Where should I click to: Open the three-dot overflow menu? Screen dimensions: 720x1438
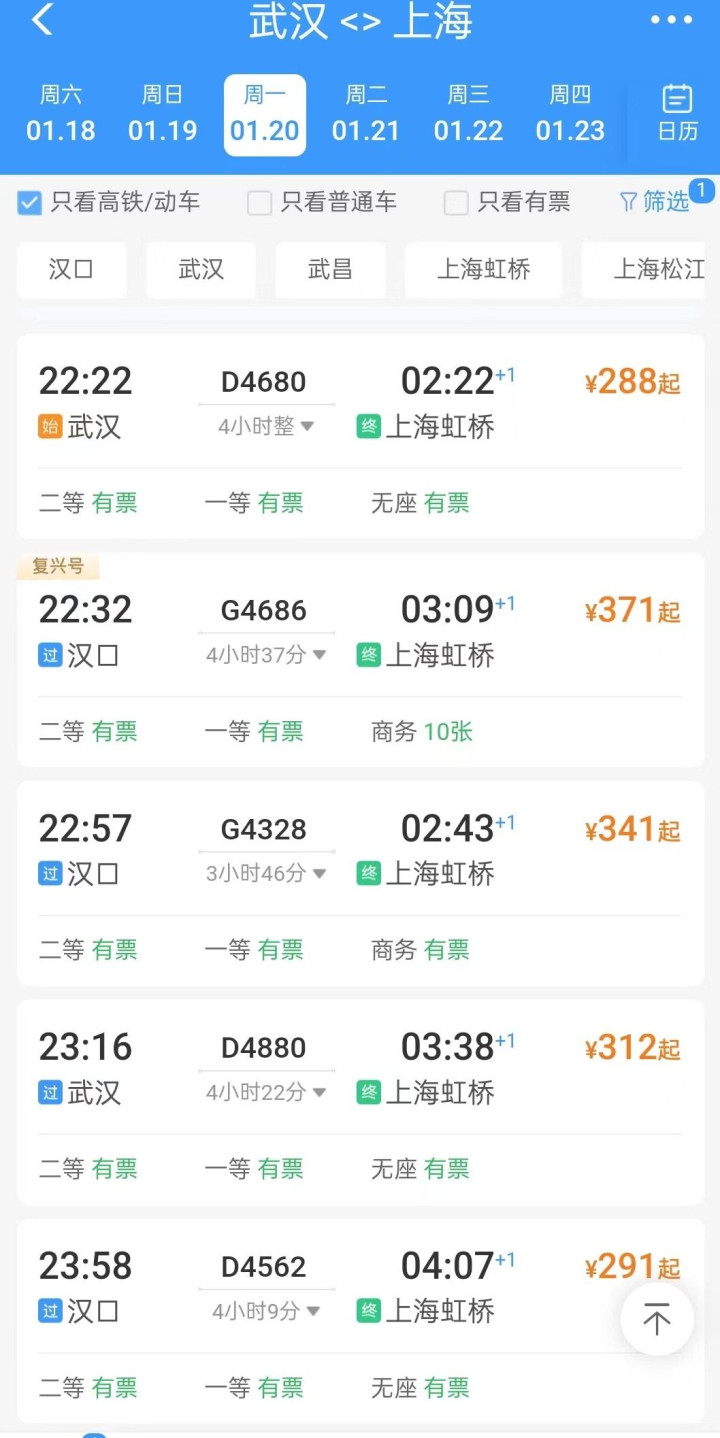671,20
